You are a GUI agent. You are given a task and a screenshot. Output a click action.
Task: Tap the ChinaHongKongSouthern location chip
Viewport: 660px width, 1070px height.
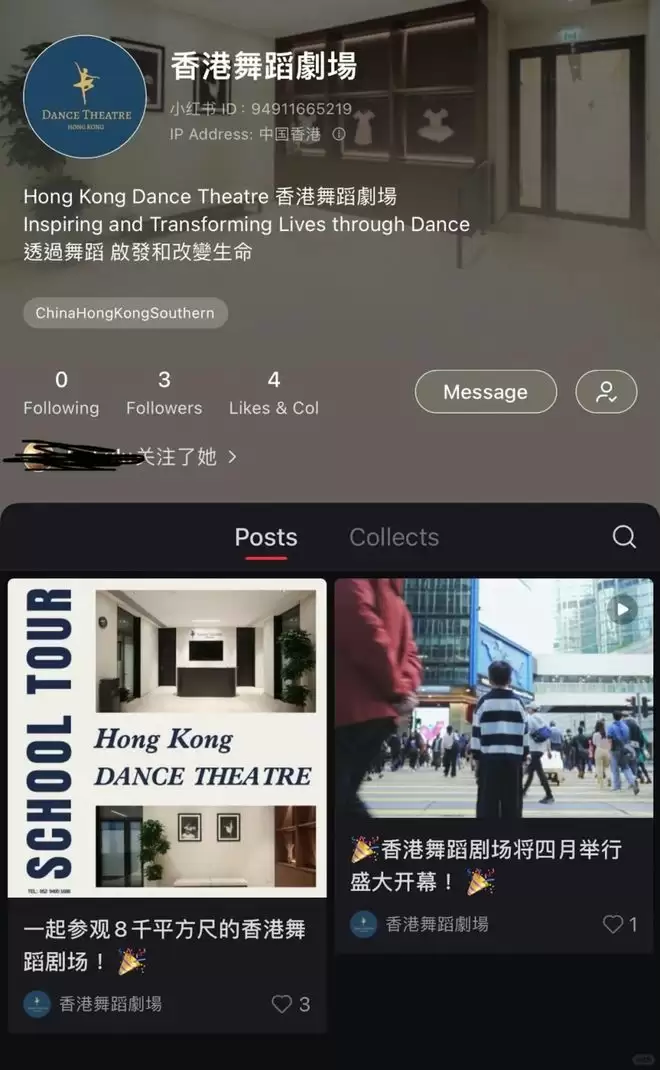click(x=125, y=313)
